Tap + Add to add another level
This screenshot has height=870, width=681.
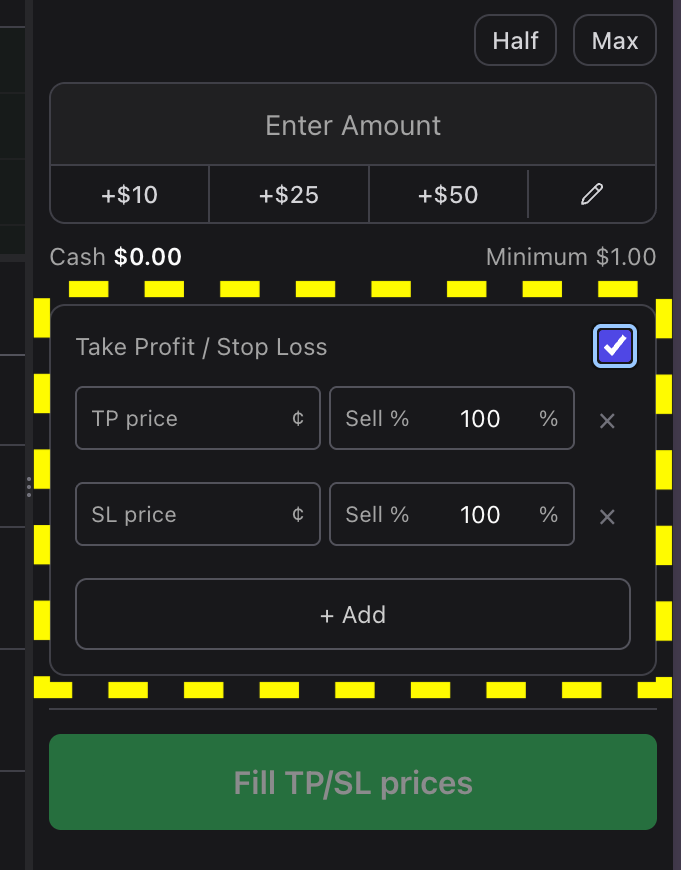pyautogui.click(x=353, y=614)
